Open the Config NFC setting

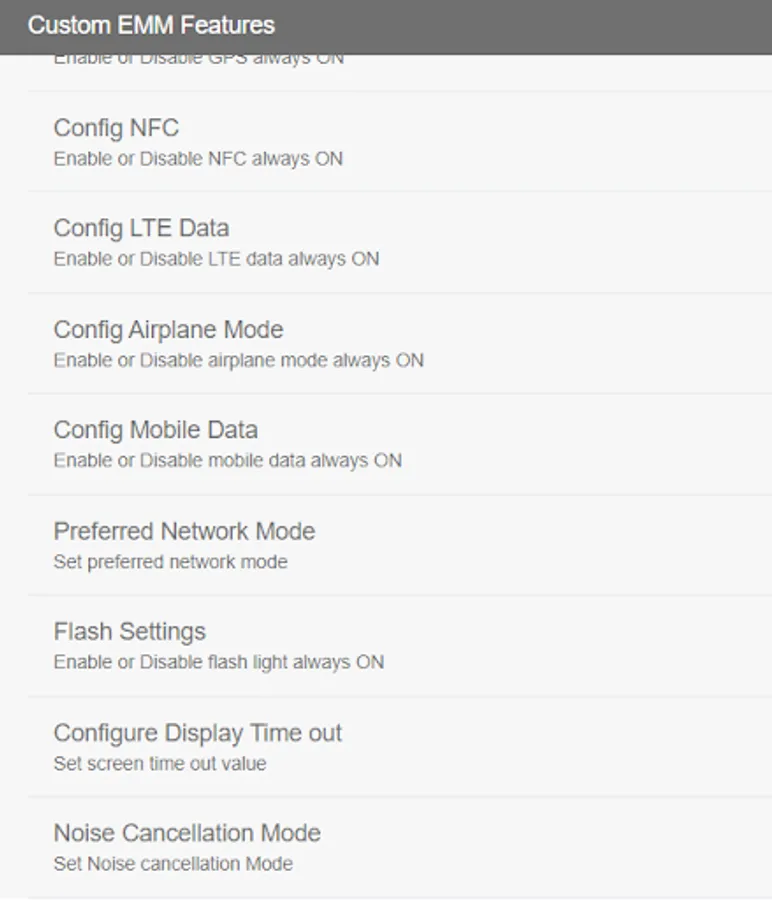pyautogui.click(x=200, y=142)
